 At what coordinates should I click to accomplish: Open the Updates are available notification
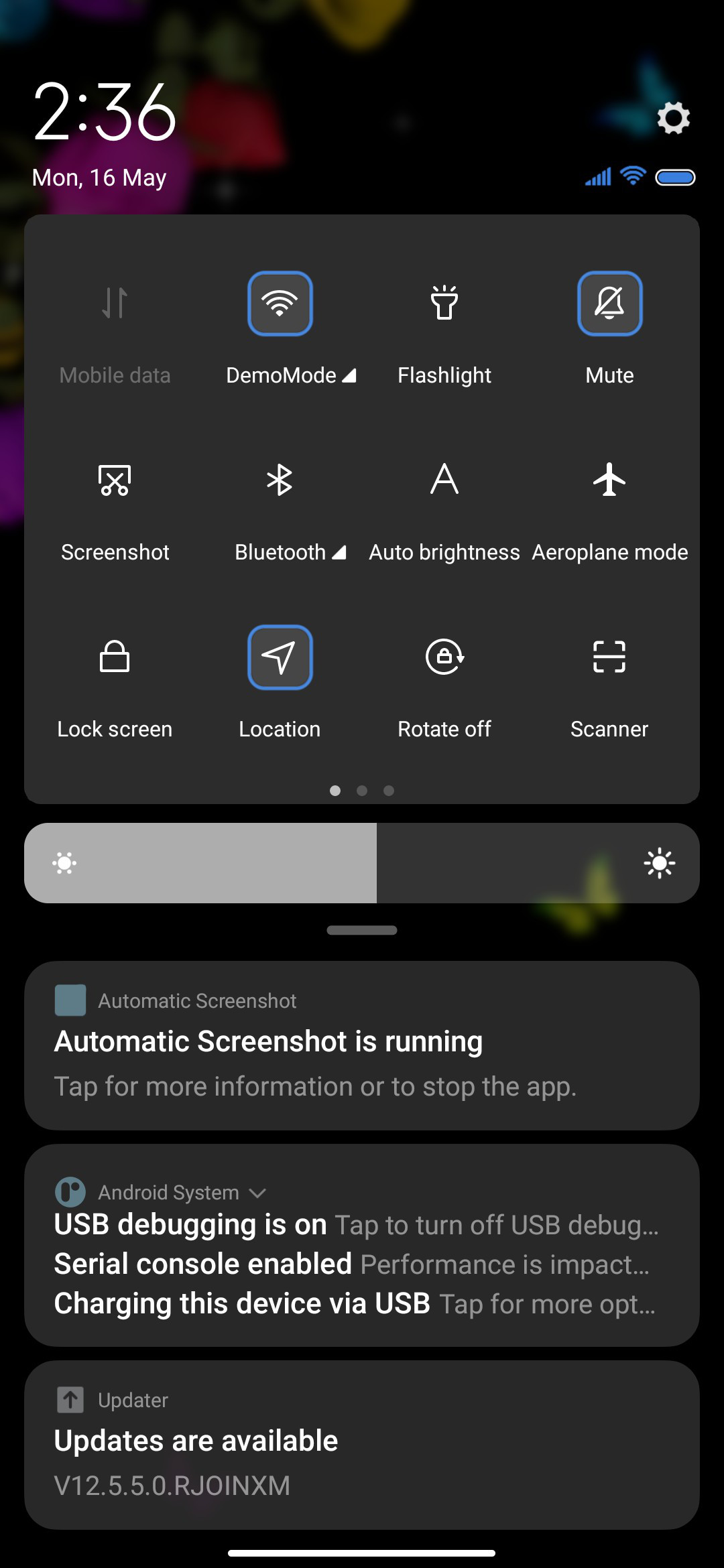click(x=362, y=1445)
